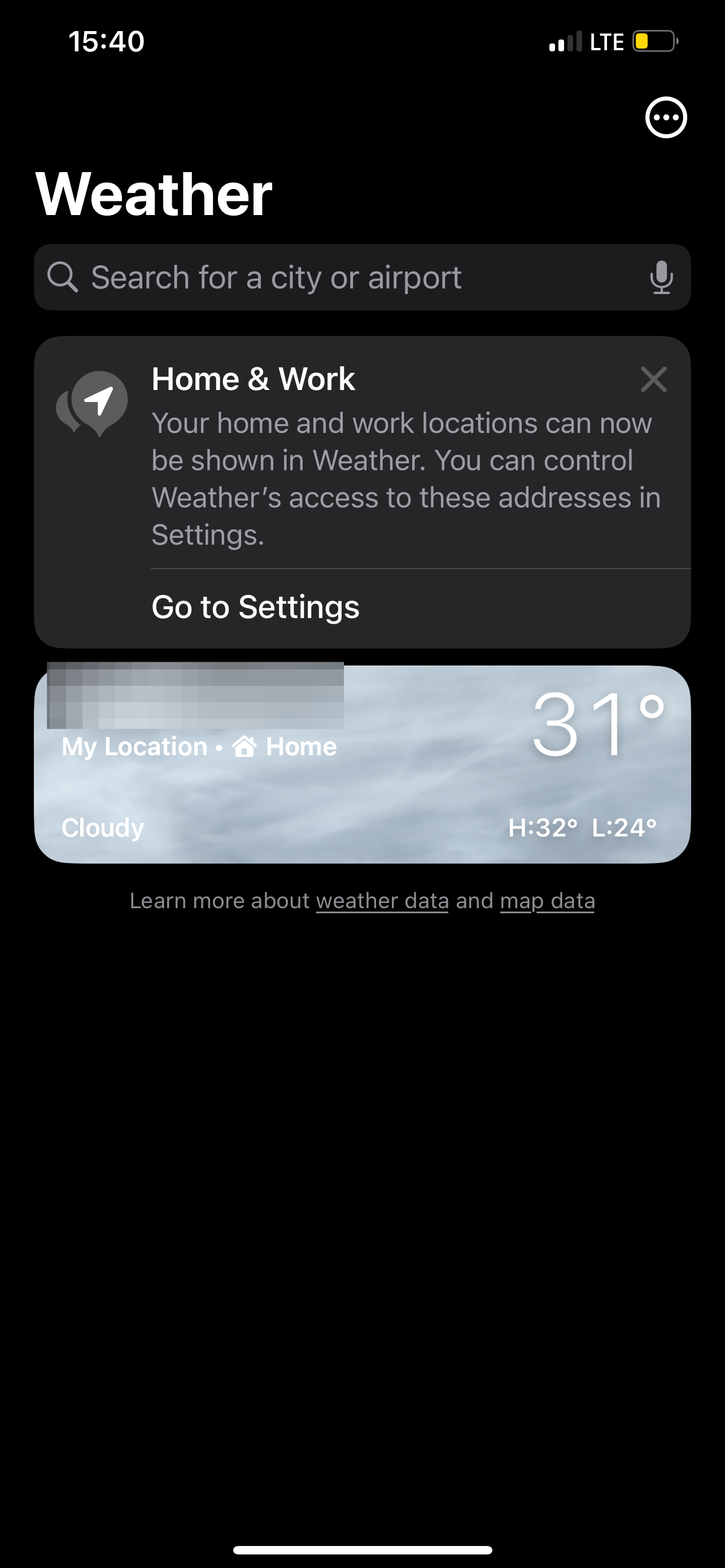Start voice dictation with the microphone icon
The height and width of the screenshot is (1568, 725).
tap(661, 278)
